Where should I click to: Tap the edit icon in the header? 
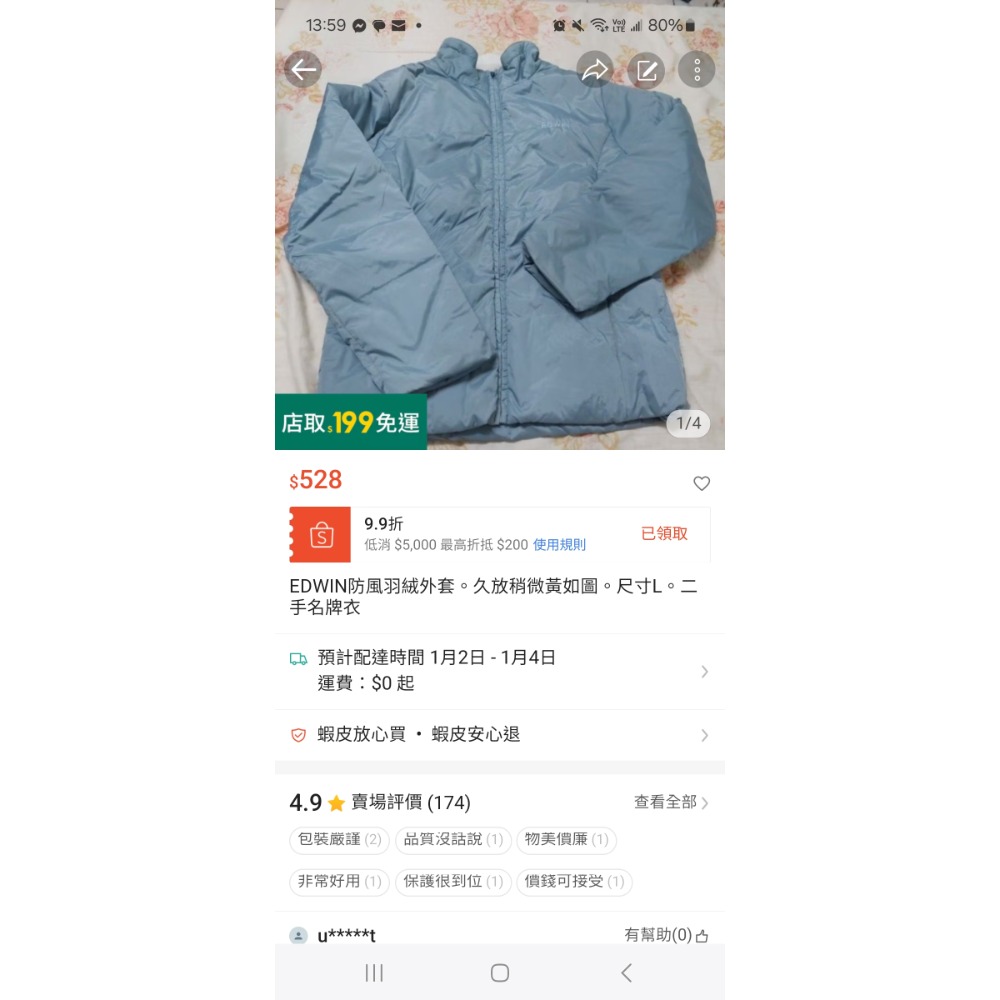coord(647,70)
